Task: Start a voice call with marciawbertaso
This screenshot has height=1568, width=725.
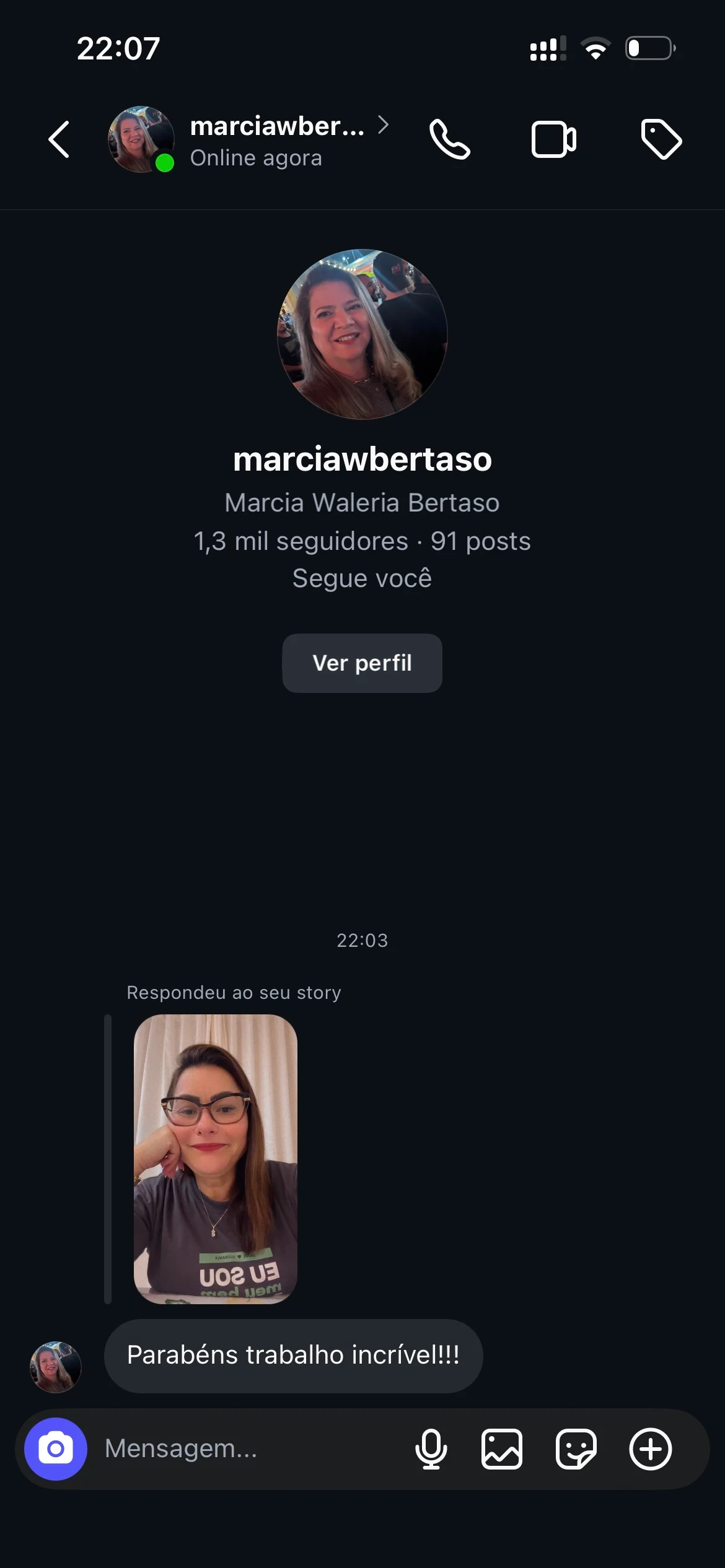Action: [450, 140]
